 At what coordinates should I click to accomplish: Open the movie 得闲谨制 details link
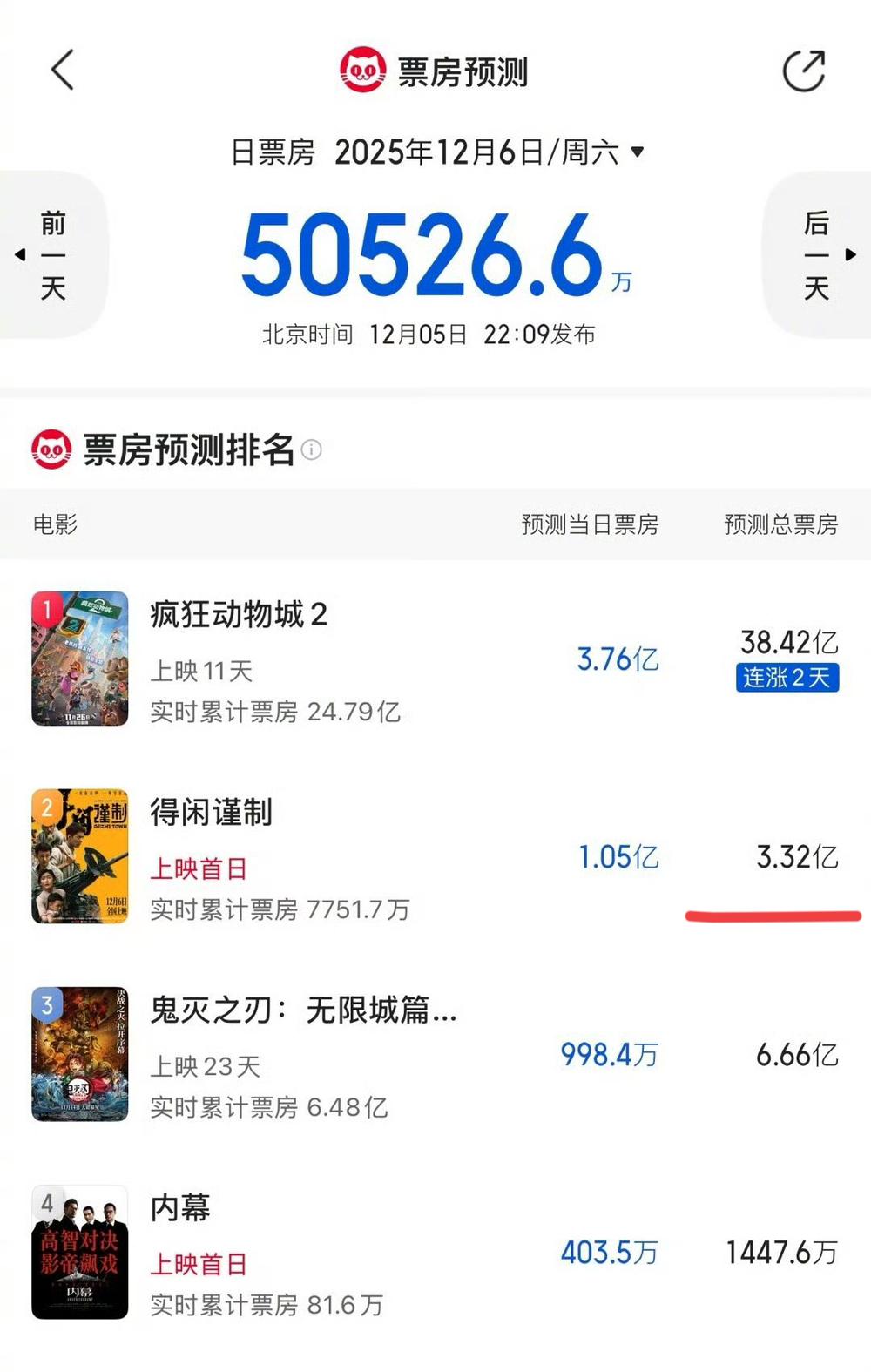coord(209,813)
